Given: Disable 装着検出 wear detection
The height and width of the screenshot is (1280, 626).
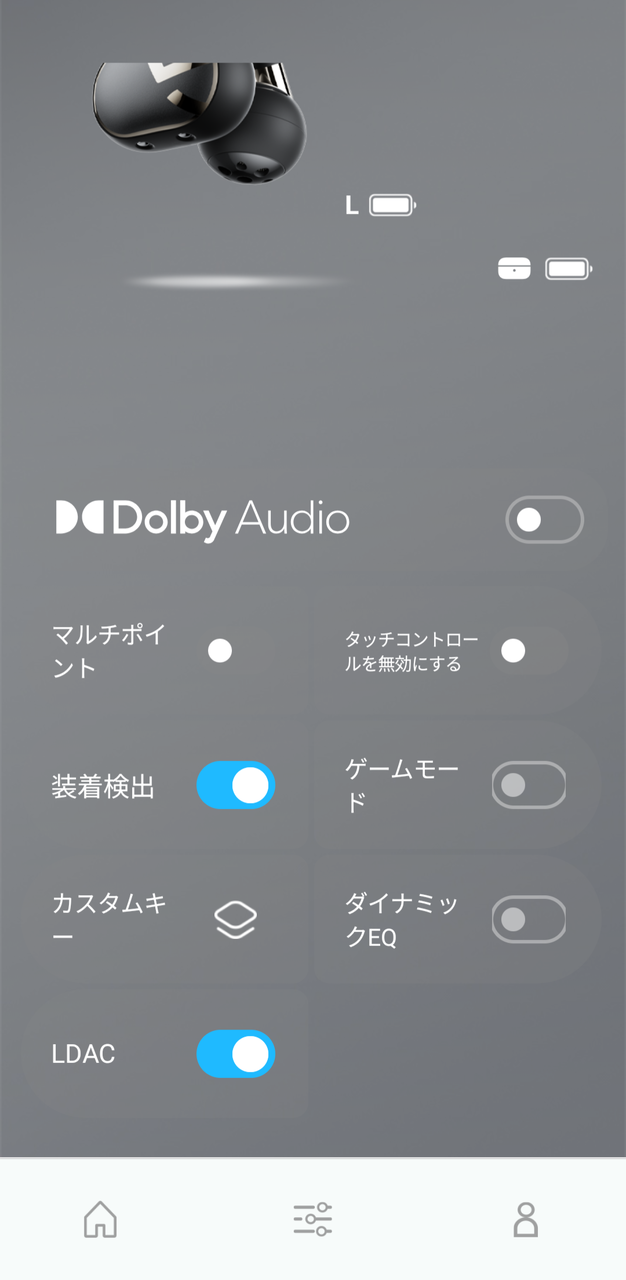Looking at the screenshot, I should tap(235, 785).
